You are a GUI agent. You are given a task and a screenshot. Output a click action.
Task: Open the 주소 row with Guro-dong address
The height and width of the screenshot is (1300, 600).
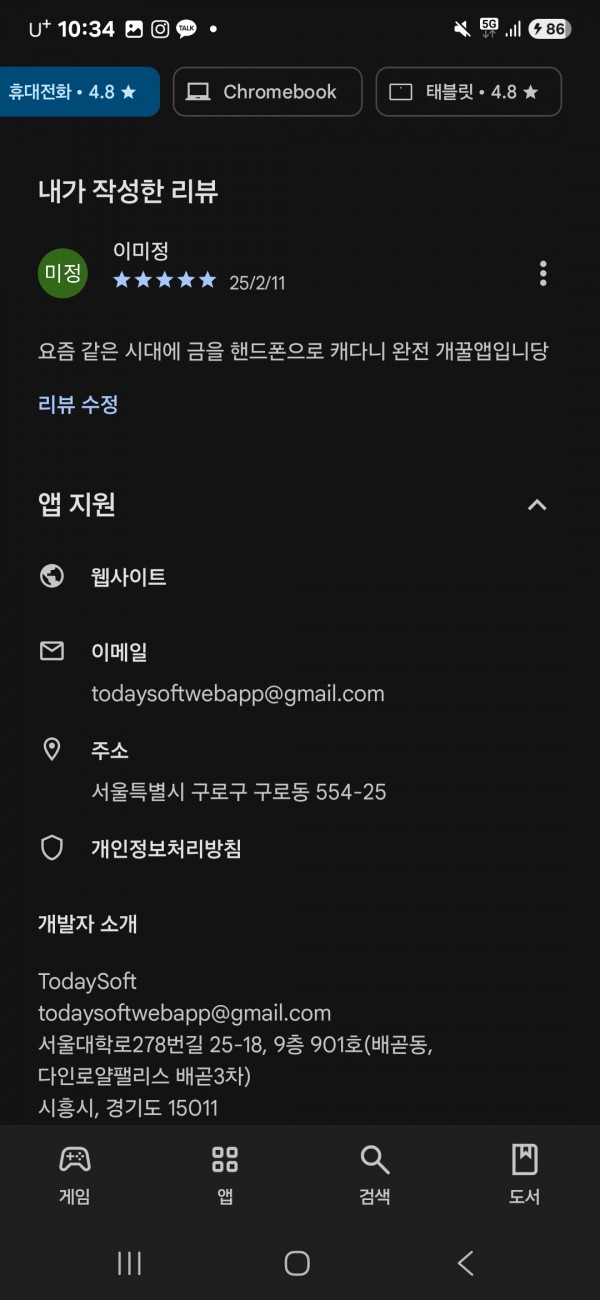click(300, 770)
